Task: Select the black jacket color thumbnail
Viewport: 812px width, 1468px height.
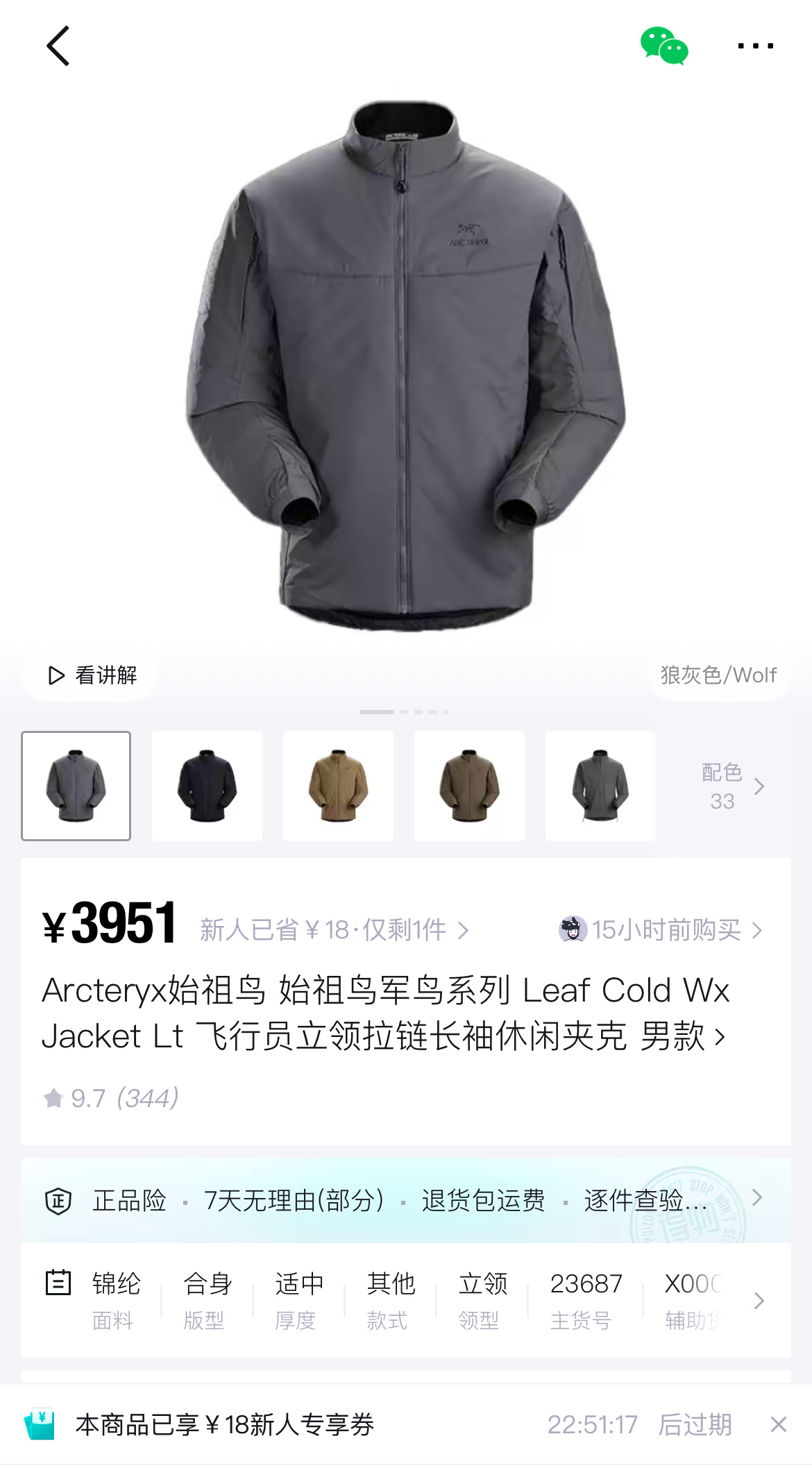Action: pyautogui.click(x=207, y=785)
